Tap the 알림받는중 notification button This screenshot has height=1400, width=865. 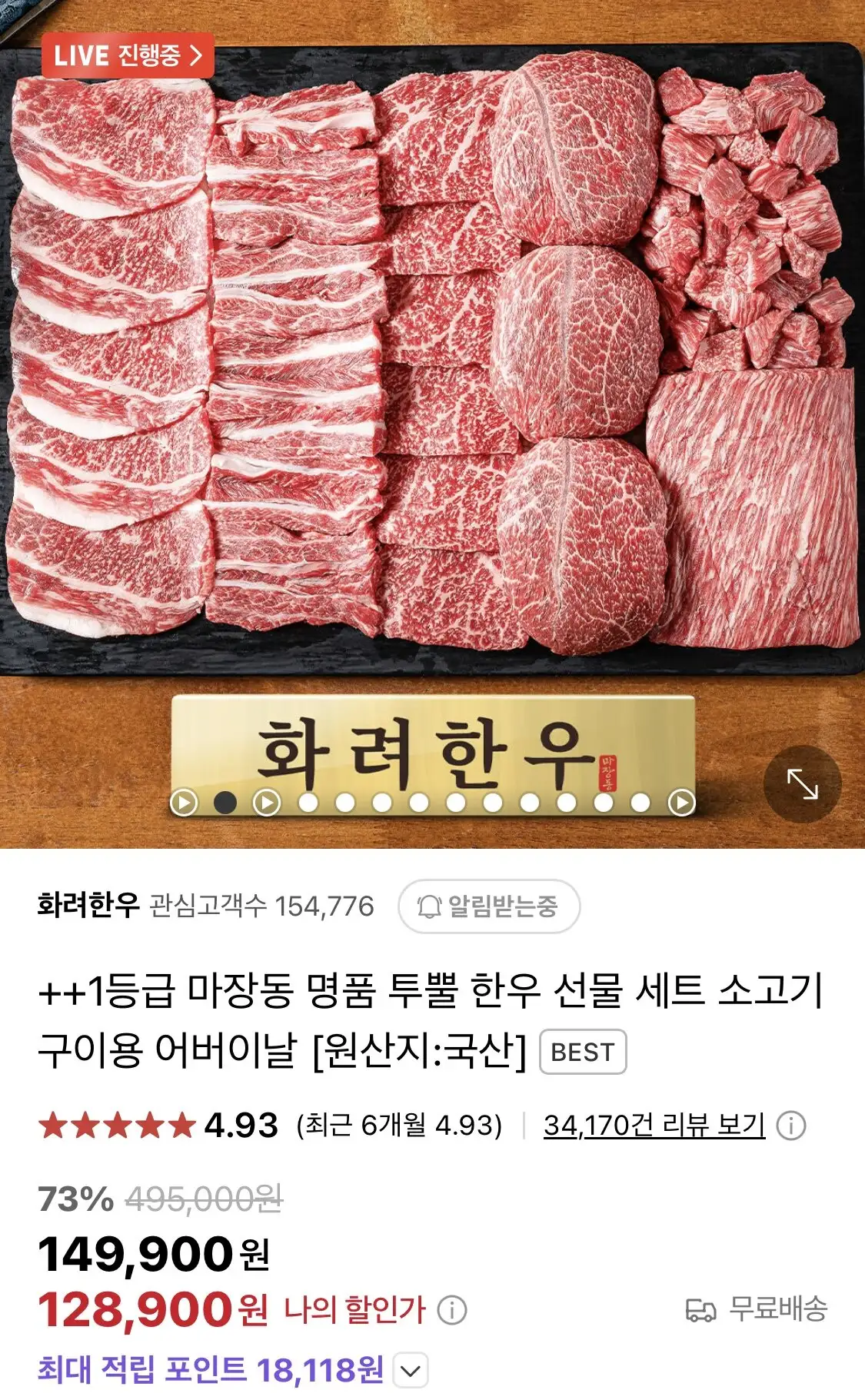click(488, 906)
